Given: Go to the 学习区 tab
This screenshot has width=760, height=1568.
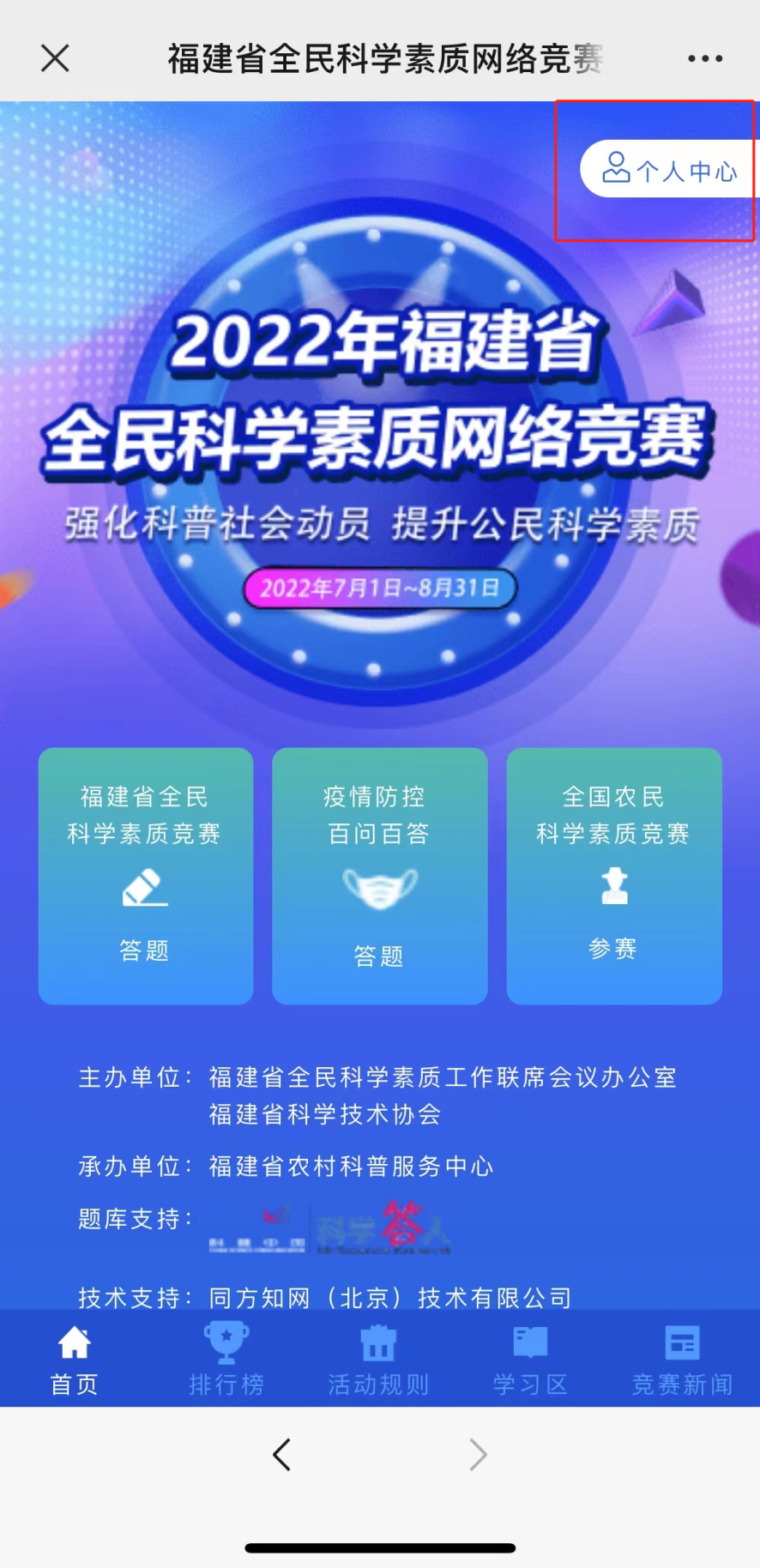Looking at the screenshot, I should [530, 1360].
